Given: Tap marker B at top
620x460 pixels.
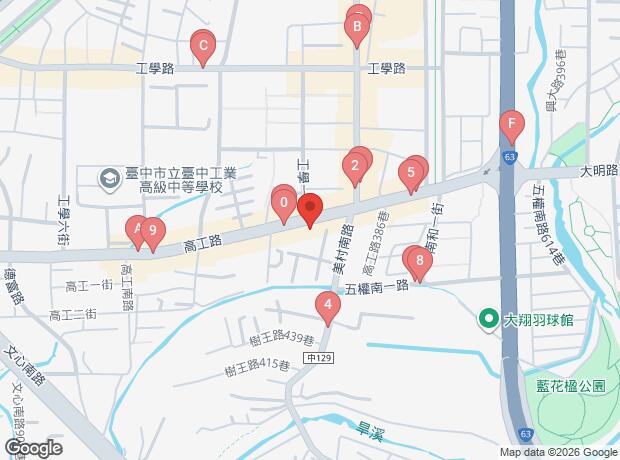Looking at the screenshot, I should [x=354, y=29].
